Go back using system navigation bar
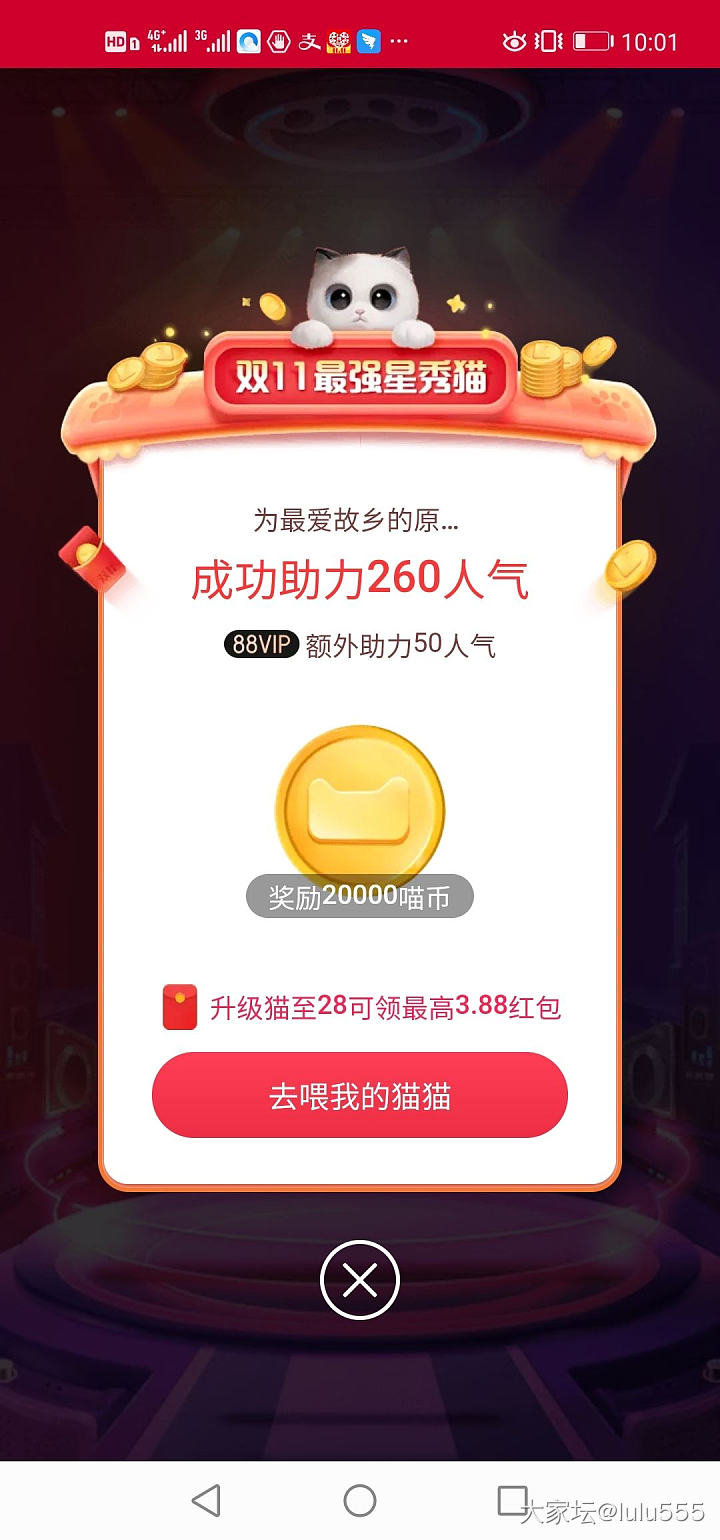This screenshot has width=720, height=1540. coord(206,1500)
